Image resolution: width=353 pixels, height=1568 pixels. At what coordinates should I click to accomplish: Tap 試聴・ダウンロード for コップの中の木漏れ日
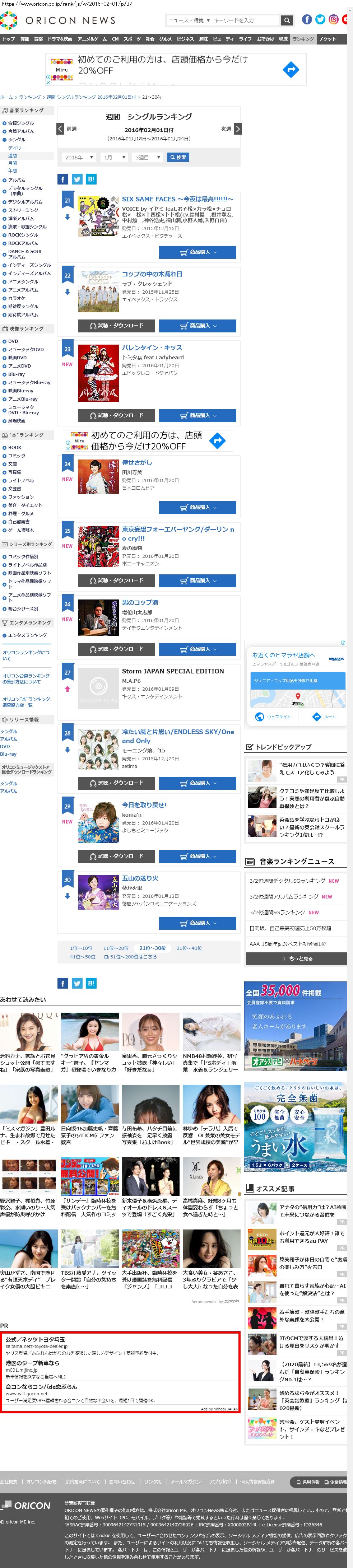tap(116, 326)
